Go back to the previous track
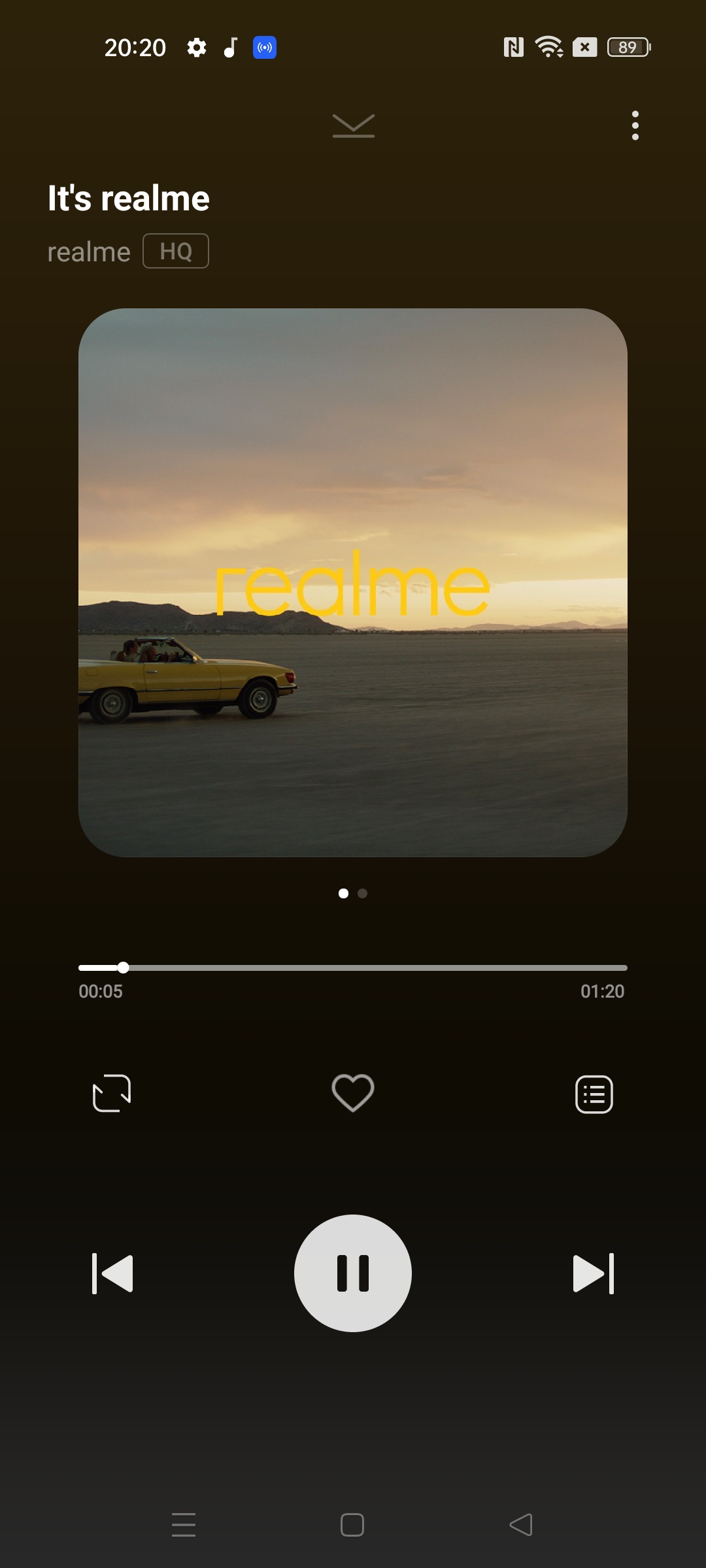Viewport: 706px width, 1568px height. point(112,1273)
